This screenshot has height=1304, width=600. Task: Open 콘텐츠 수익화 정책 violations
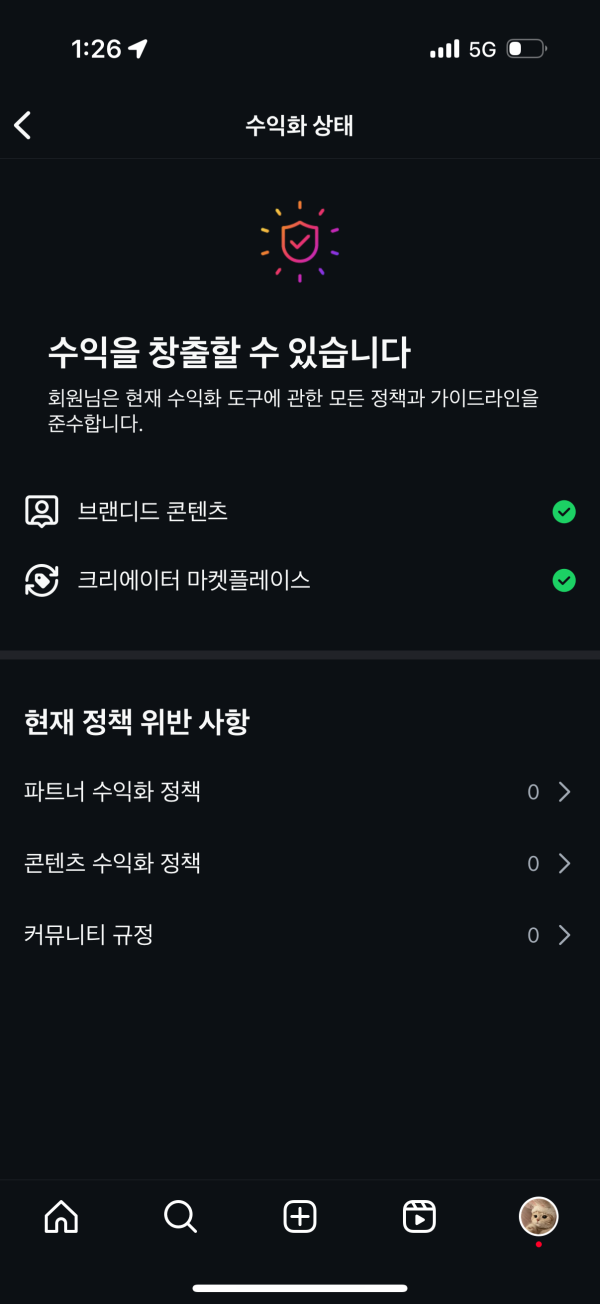[x=300, y=863]
